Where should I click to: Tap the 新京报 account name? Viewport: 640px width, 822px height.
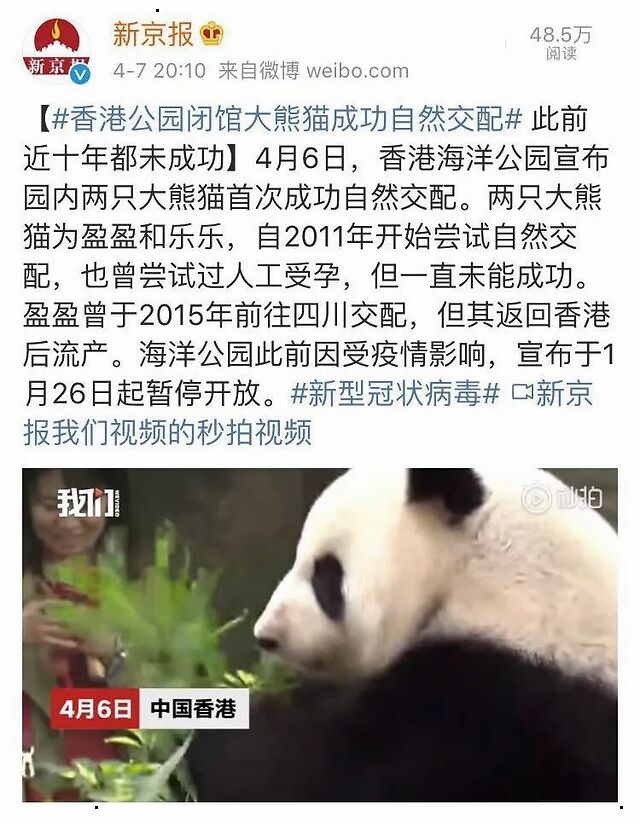click(152, 34)
